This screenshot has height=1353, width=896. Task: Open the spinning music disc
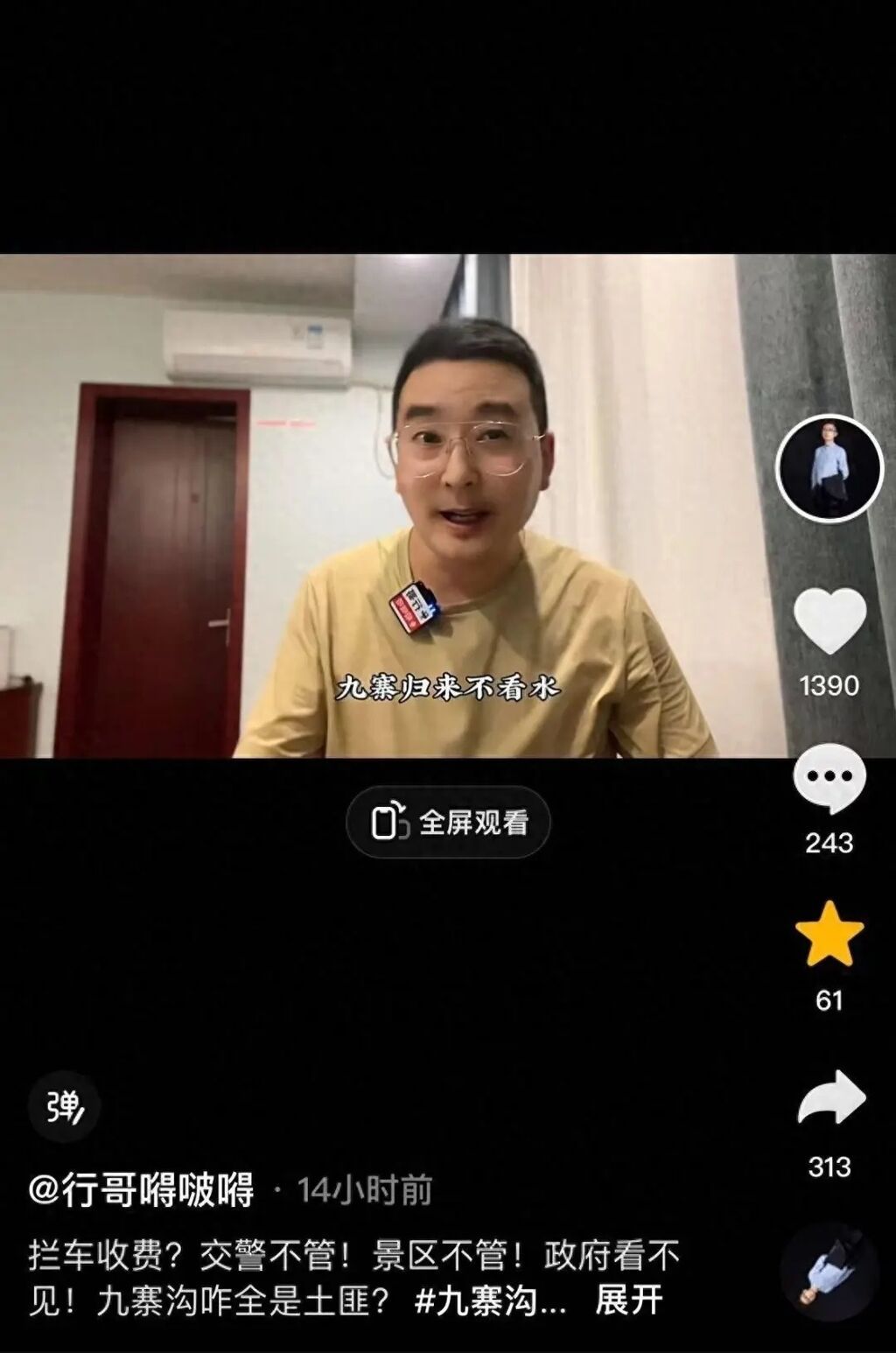(x=829, y=1271)
